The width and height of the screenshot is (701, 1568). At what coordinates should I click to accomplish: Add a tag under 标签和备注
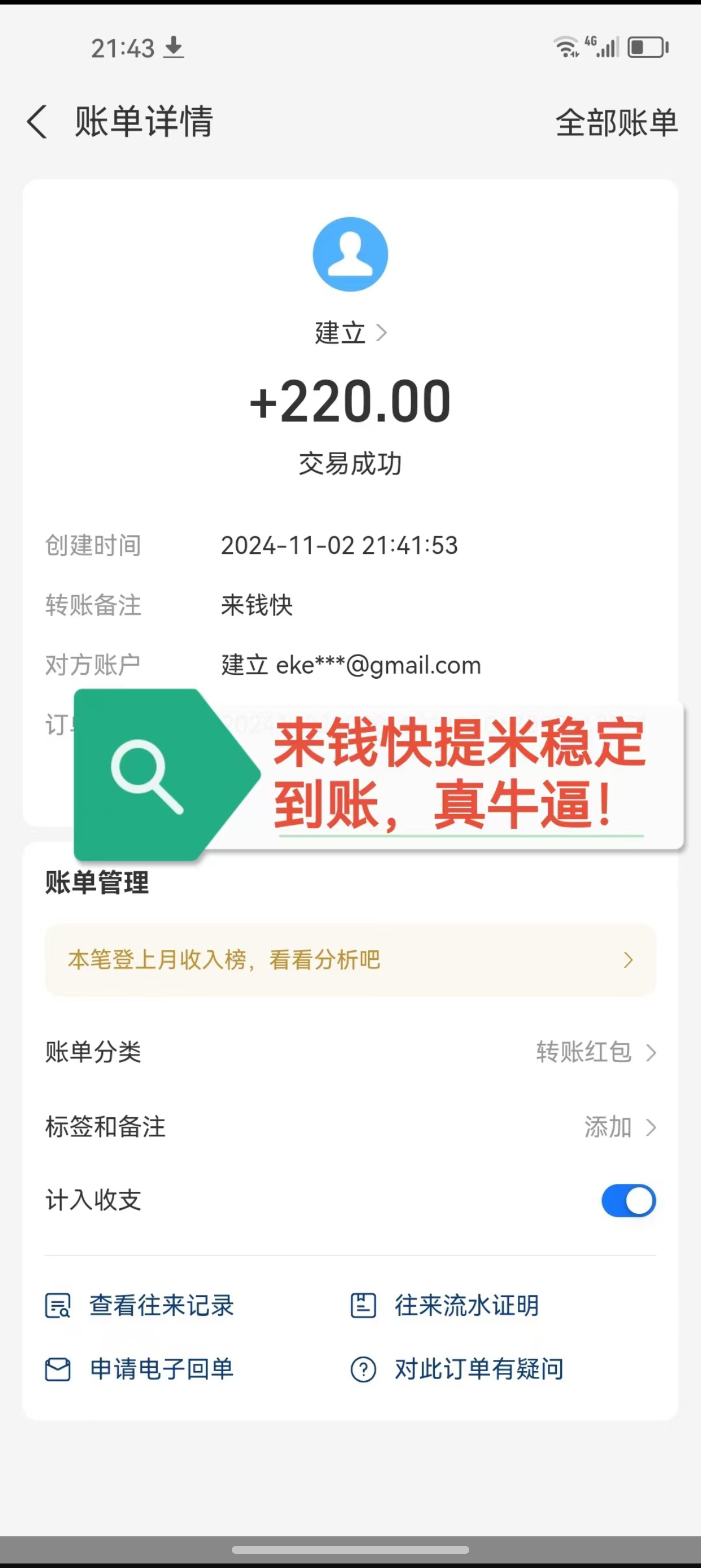coord(350,1127)
